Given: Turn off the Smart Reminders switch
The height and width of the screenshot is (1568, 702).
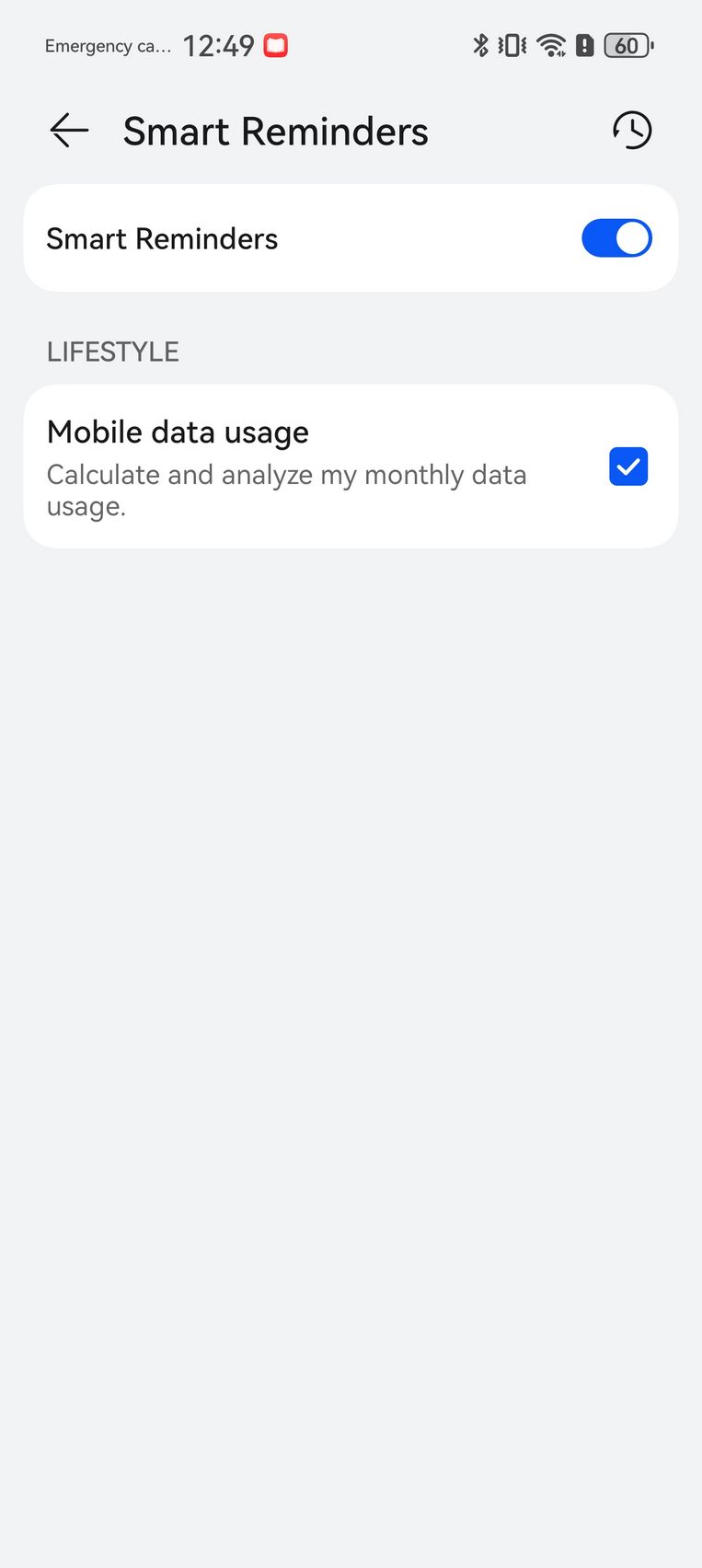Looking at the screenshot, I should tap(616, 238).
